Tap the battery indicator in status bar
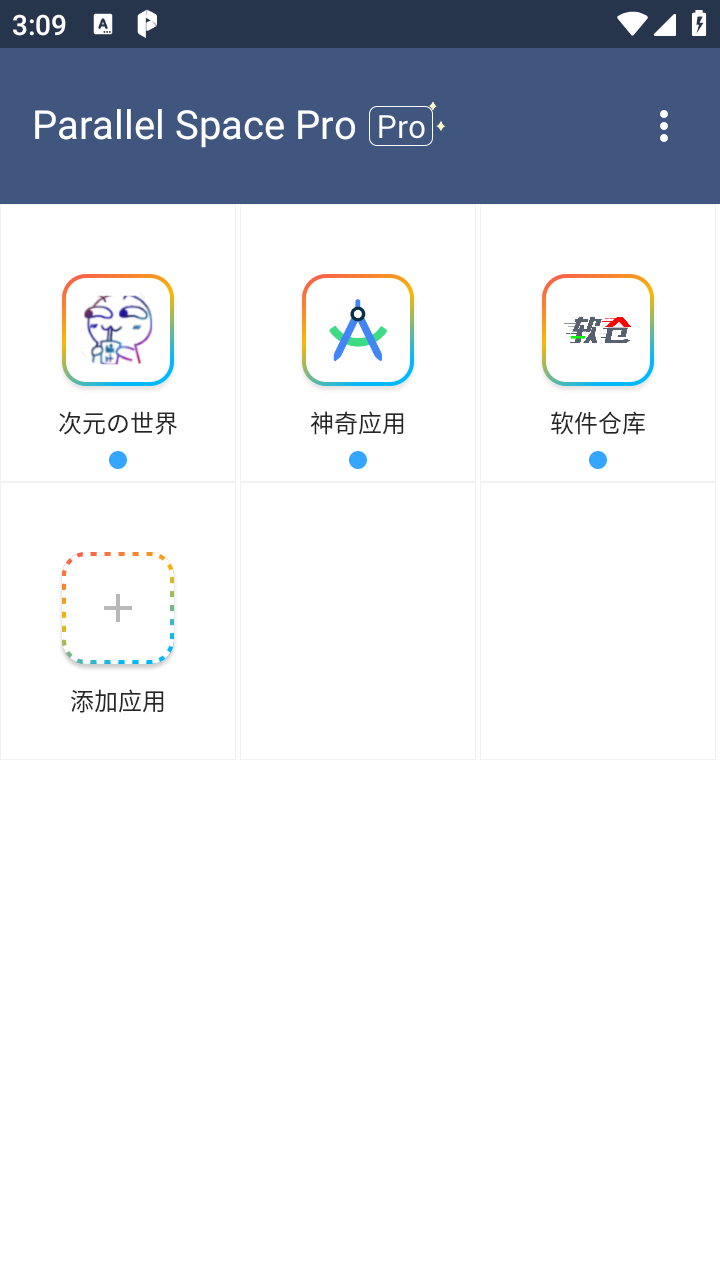 [700, 24]
